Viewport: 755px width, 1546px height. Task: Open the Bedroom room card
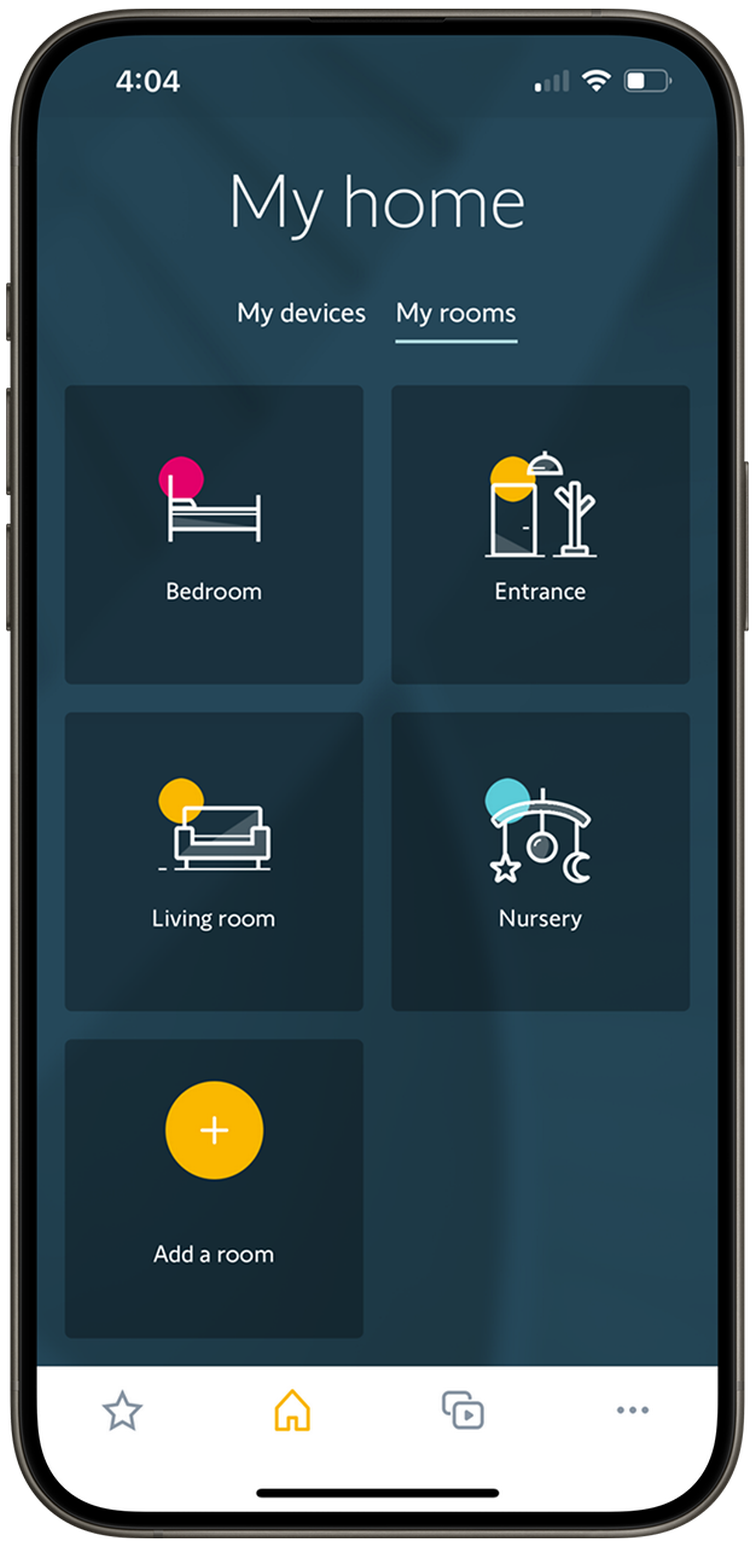point(214,535)
